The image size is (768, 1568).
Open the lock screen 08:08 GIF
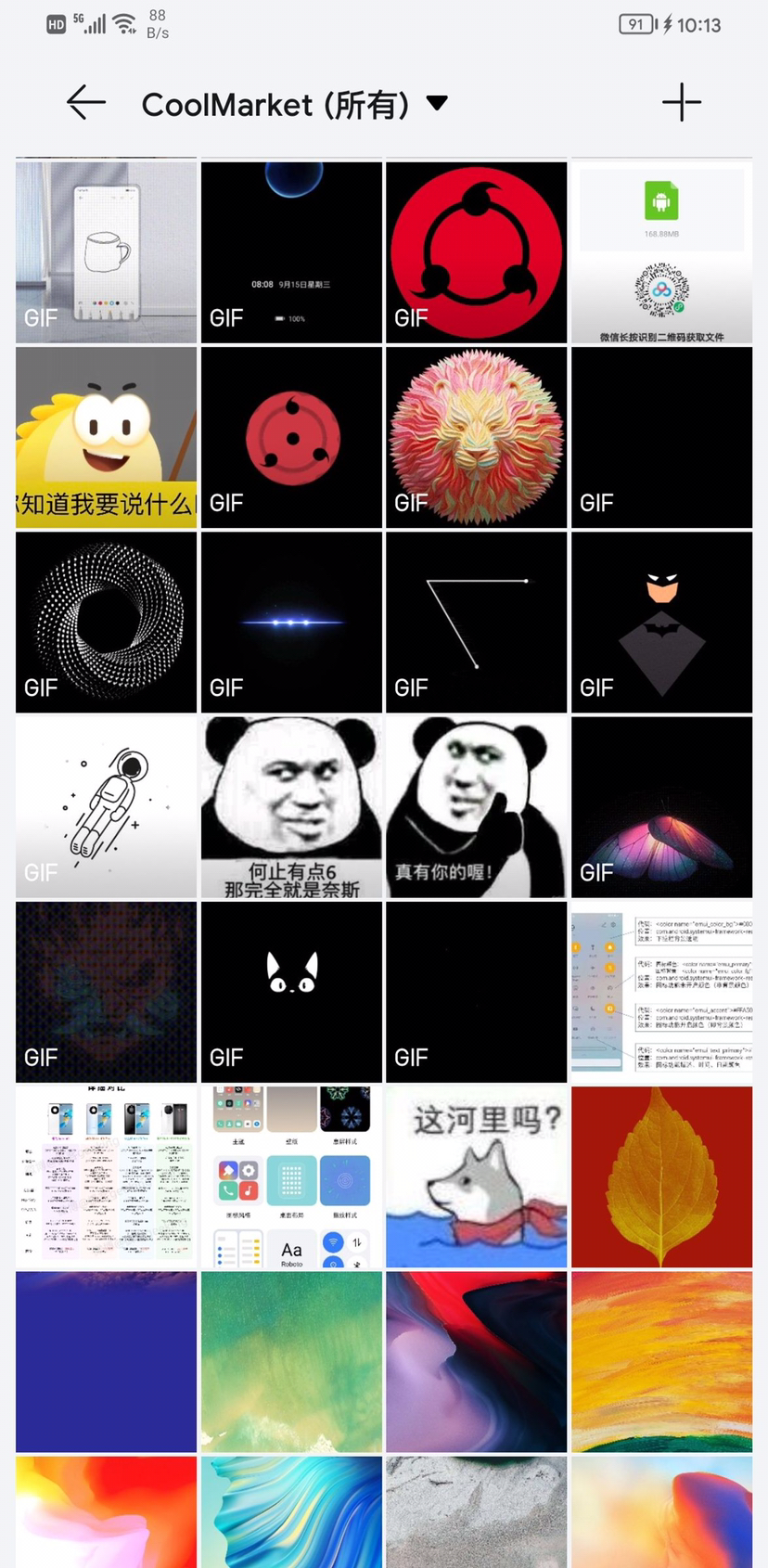point(291,252)
